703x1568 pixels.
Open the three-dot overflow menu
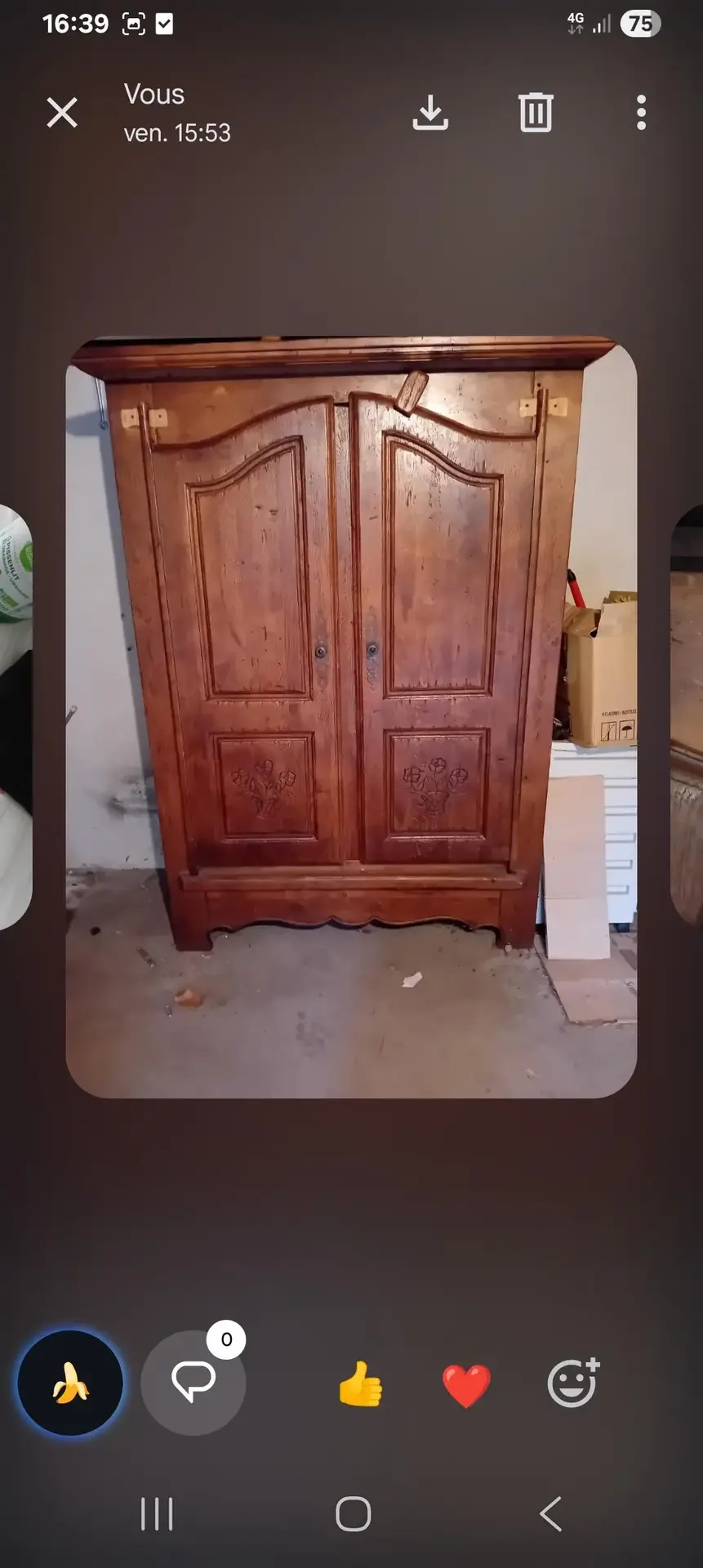pos(641,113)
